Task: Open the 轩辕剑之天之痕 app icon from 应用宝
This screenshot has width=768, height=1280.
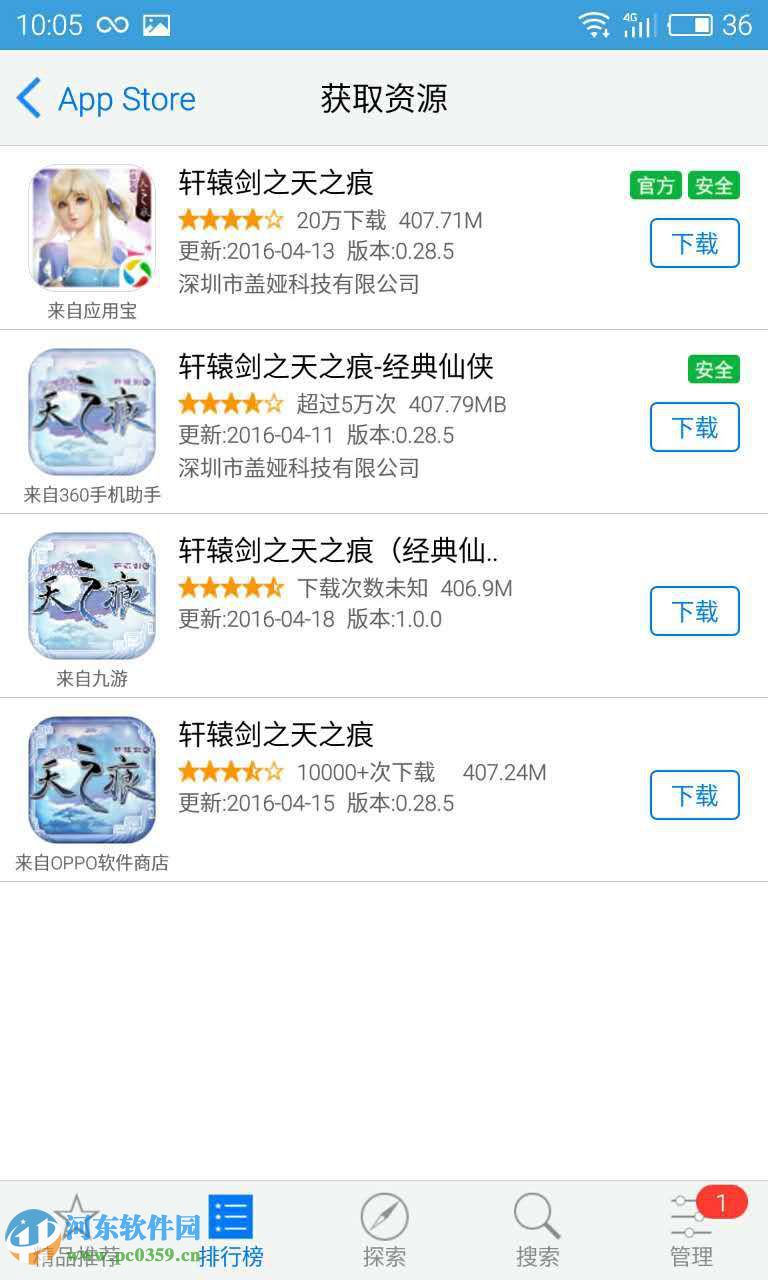Action: pos(92,228)
